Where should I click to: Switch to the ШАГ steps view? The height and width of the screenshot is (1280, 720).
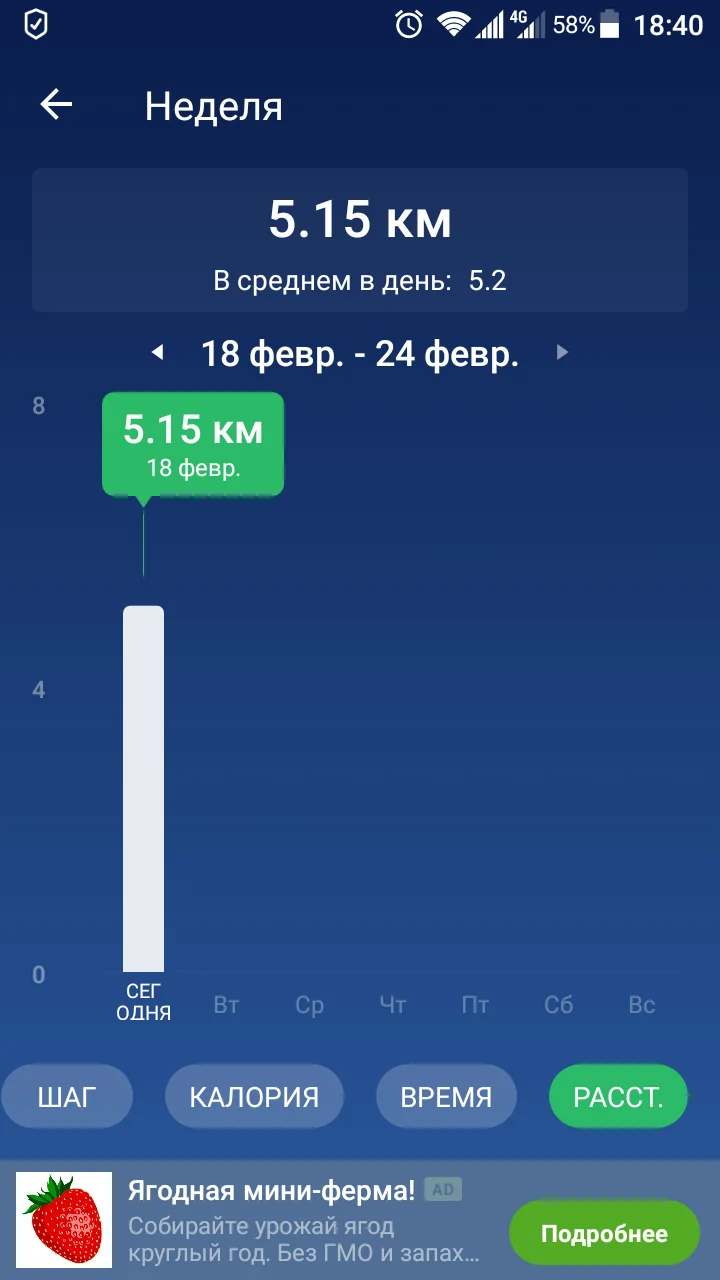point(67,1097)
